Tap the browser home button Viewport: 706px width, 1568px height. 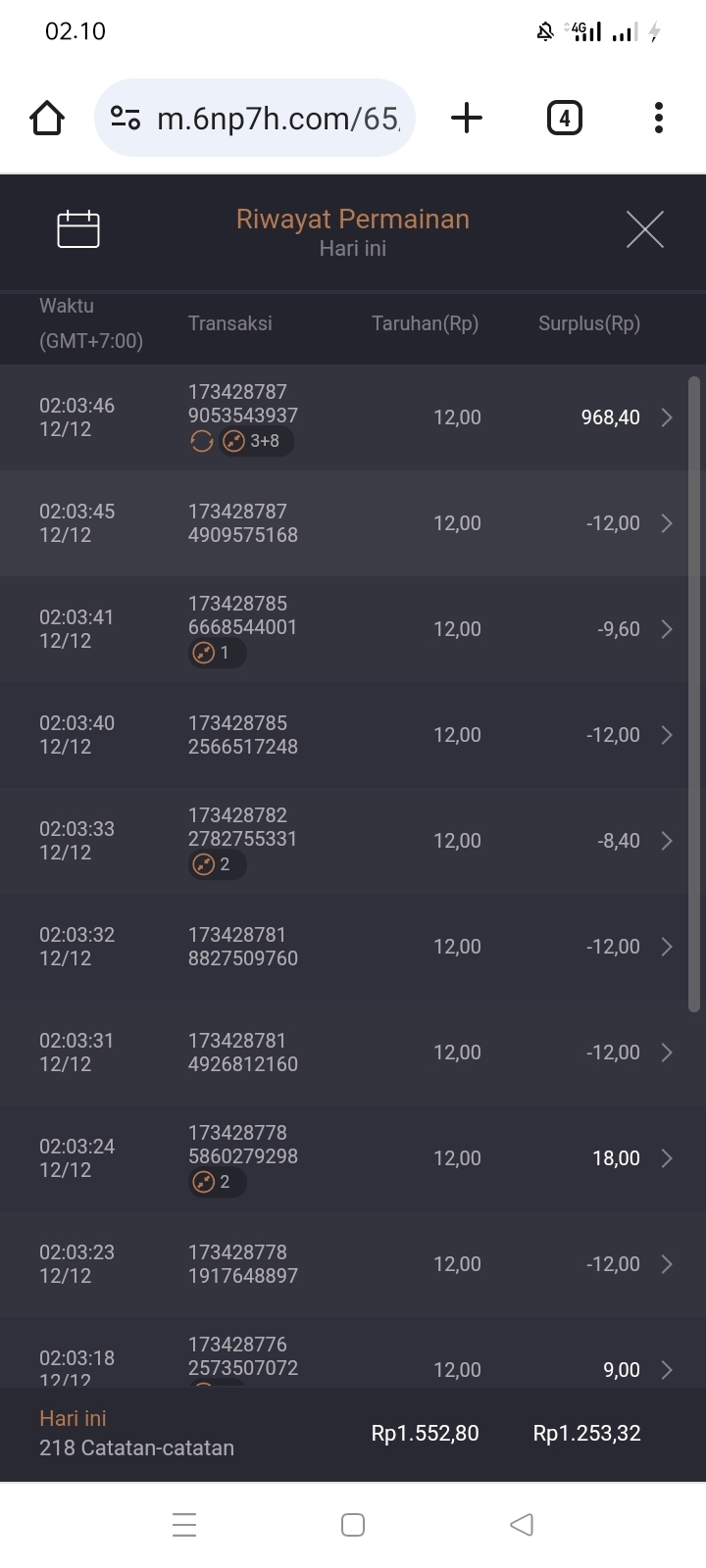pyautogui.click(x=47, y=119)
